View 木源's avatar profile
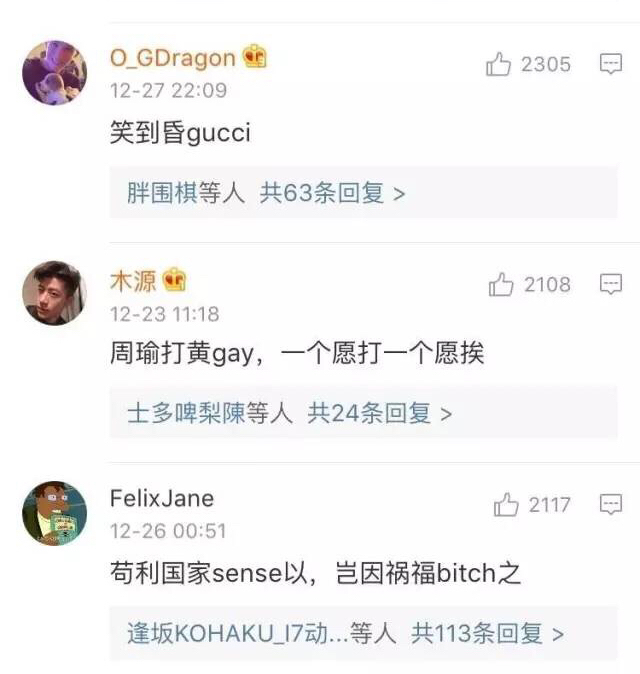Image resolution: width=640 pixels, height=674 pixels. [x=54, y=293]
